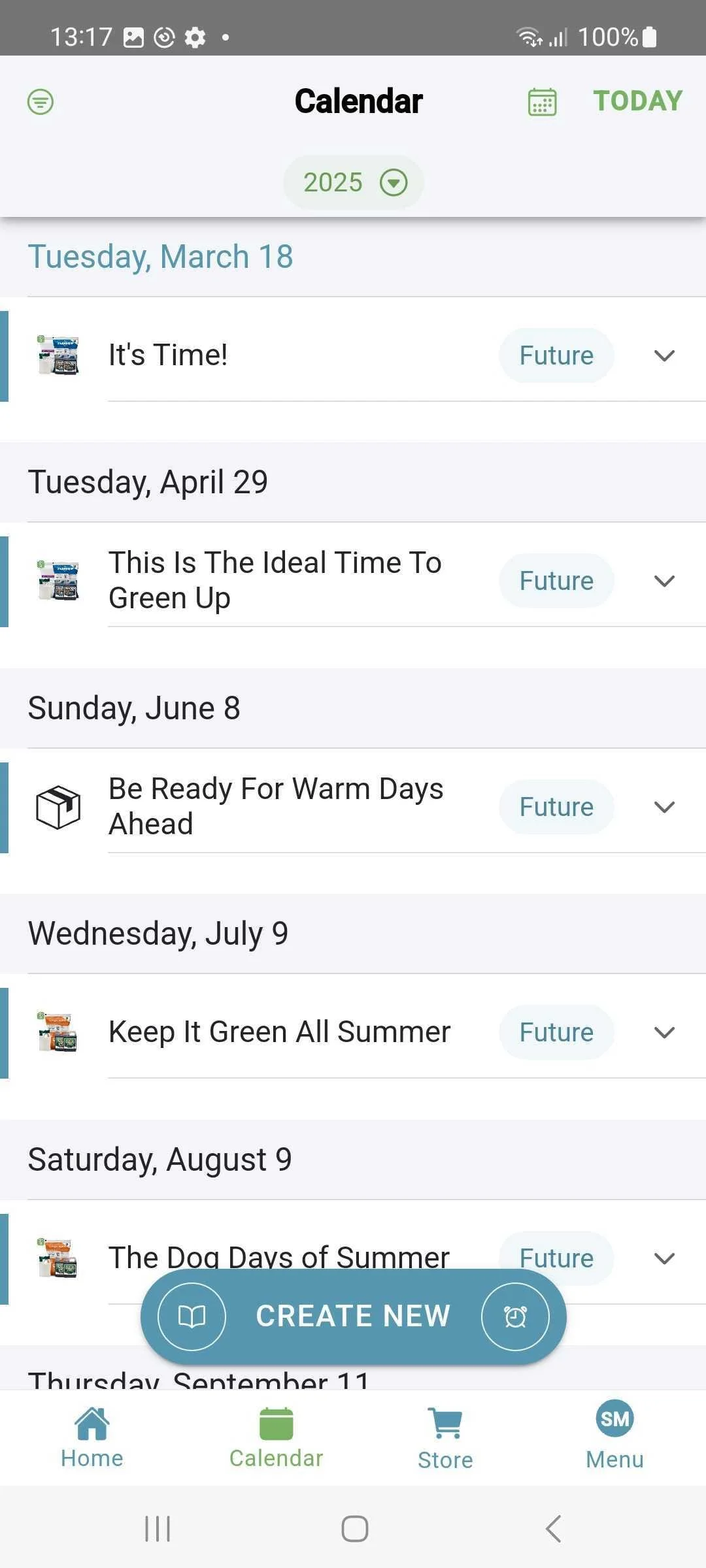Expand The Dog Days of Summer event
This screenshot has height=1568, width=706.
664,1258
